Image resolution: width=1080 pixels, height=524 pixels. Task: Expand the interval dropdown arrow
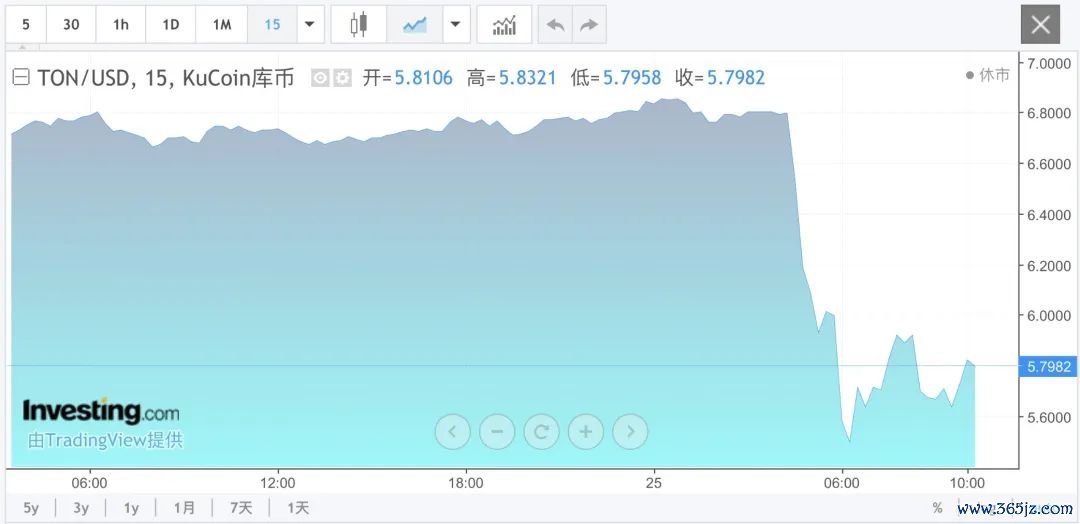[x=310, y=24]
